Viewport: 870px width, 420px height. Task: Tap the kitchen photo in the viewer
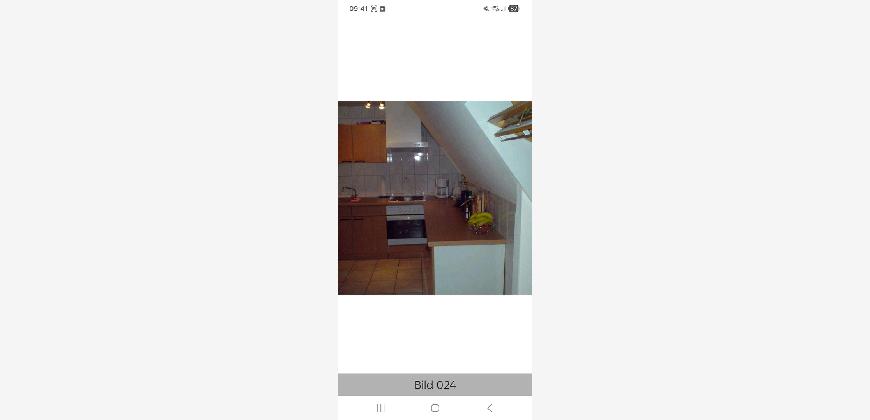[435, 198]
